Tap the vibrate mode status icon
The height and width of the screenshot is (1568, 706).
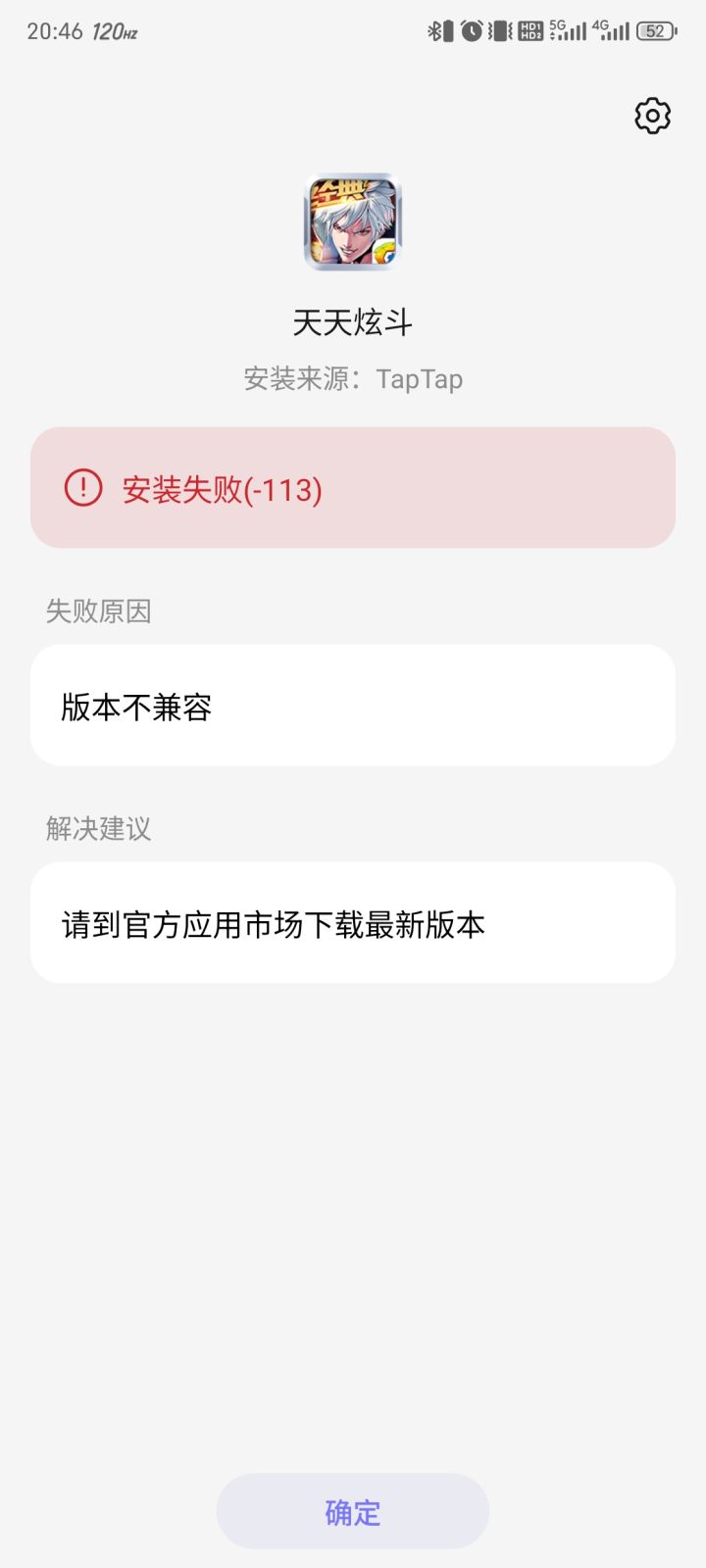[x=498, y=31]
